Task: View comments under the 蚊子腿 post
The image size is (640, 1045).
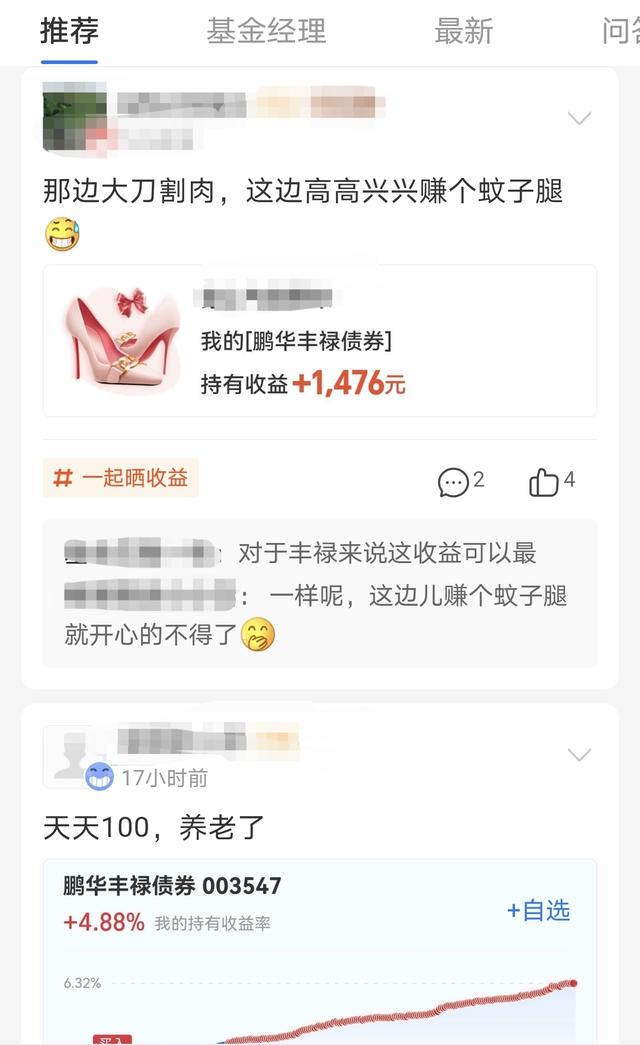Action: (319, 593)
